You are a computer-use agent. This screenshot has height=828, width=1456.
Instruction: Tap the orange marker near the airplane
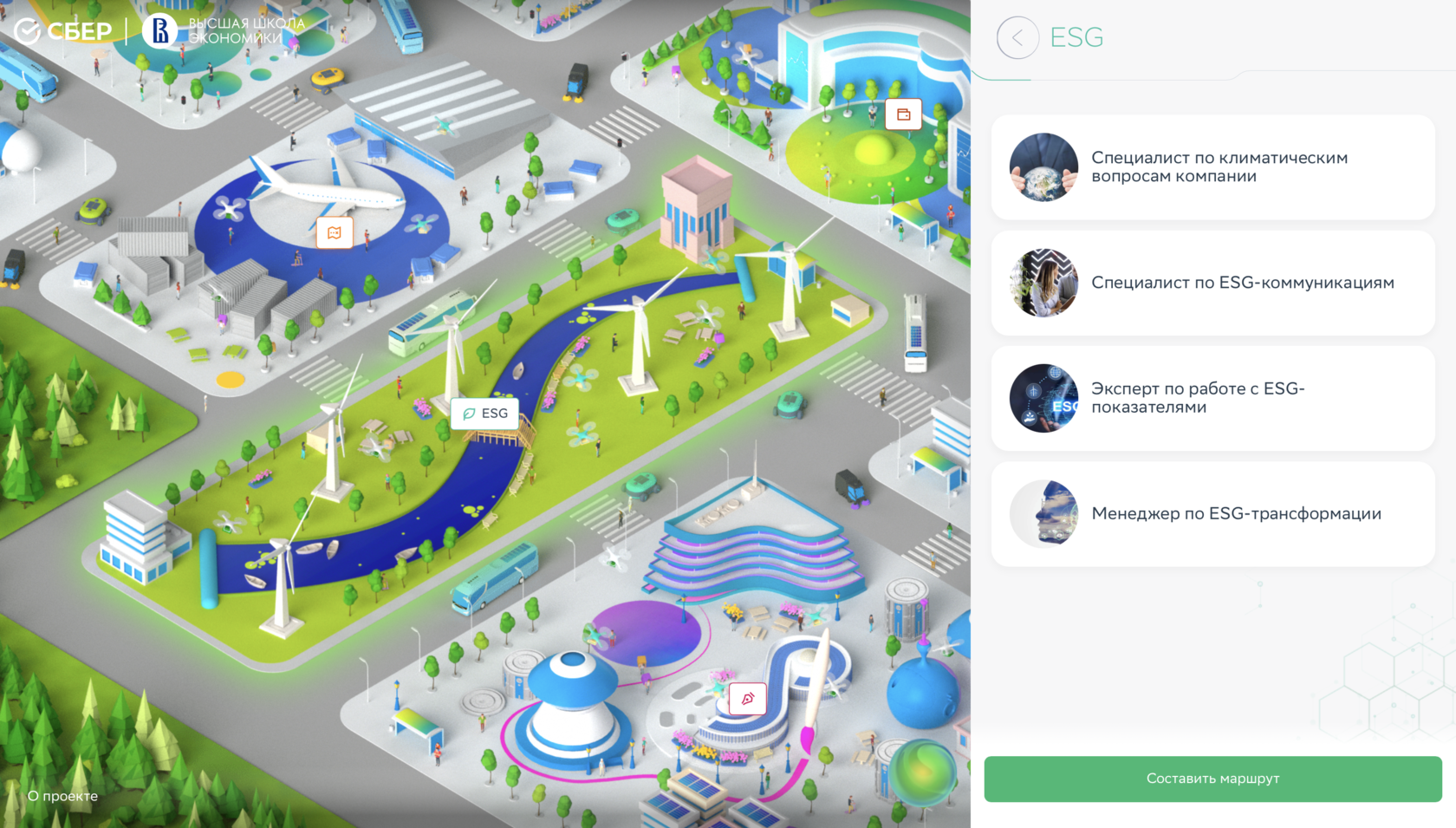(x=335, y=232)
